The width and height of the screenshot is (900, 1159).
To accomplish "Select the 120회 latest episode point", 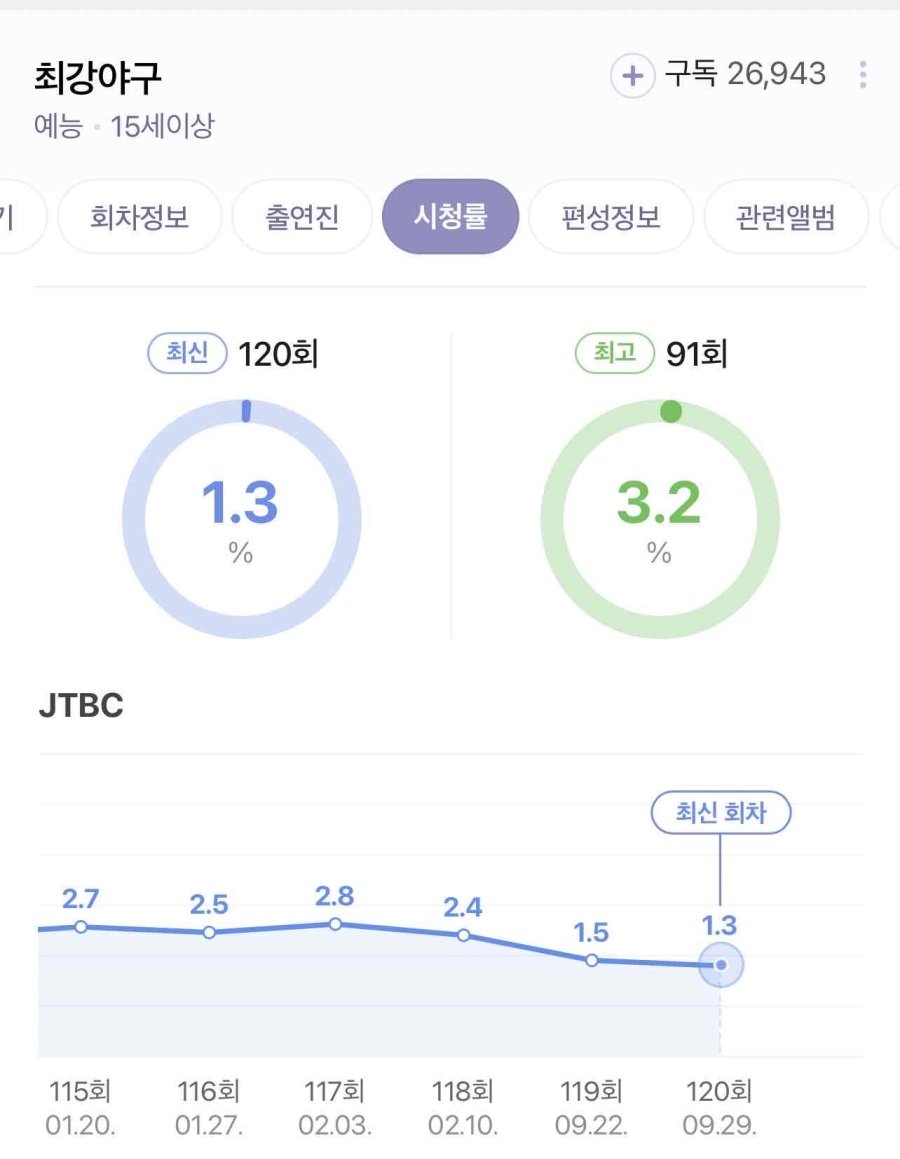I will [721, 965].
